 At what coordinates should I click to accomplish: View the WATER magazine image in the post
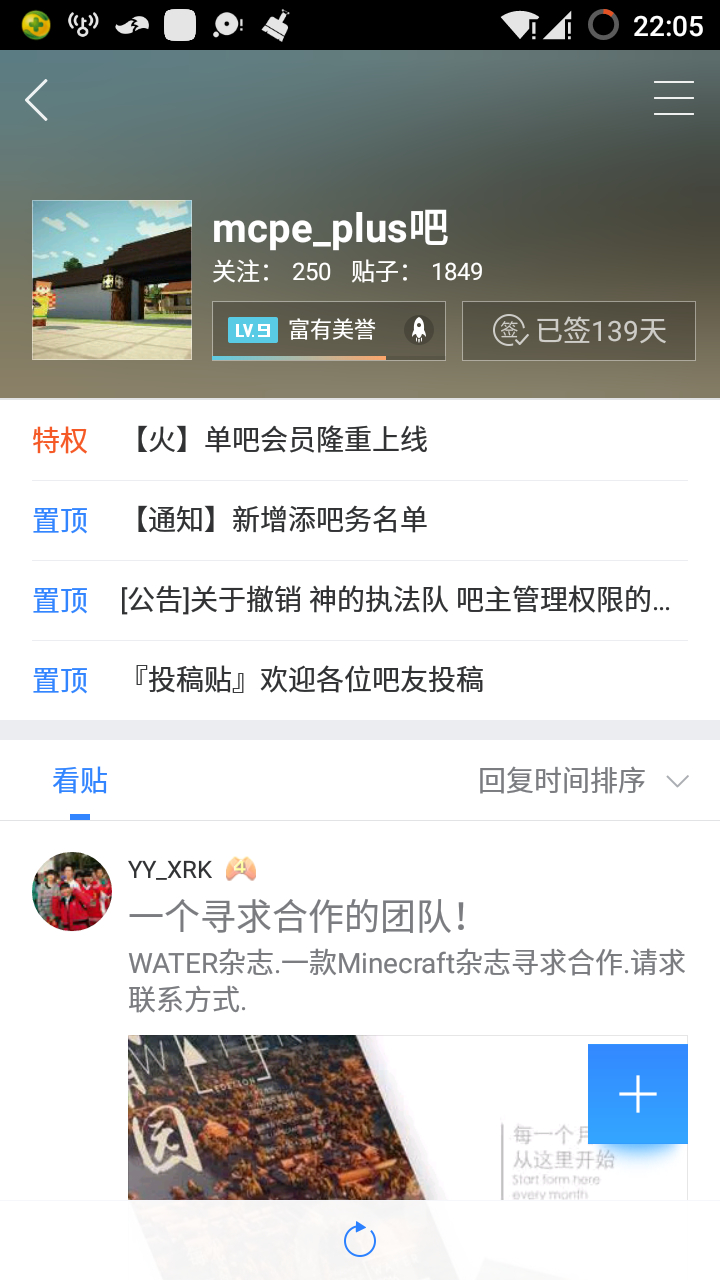(x=350, y=1115)
